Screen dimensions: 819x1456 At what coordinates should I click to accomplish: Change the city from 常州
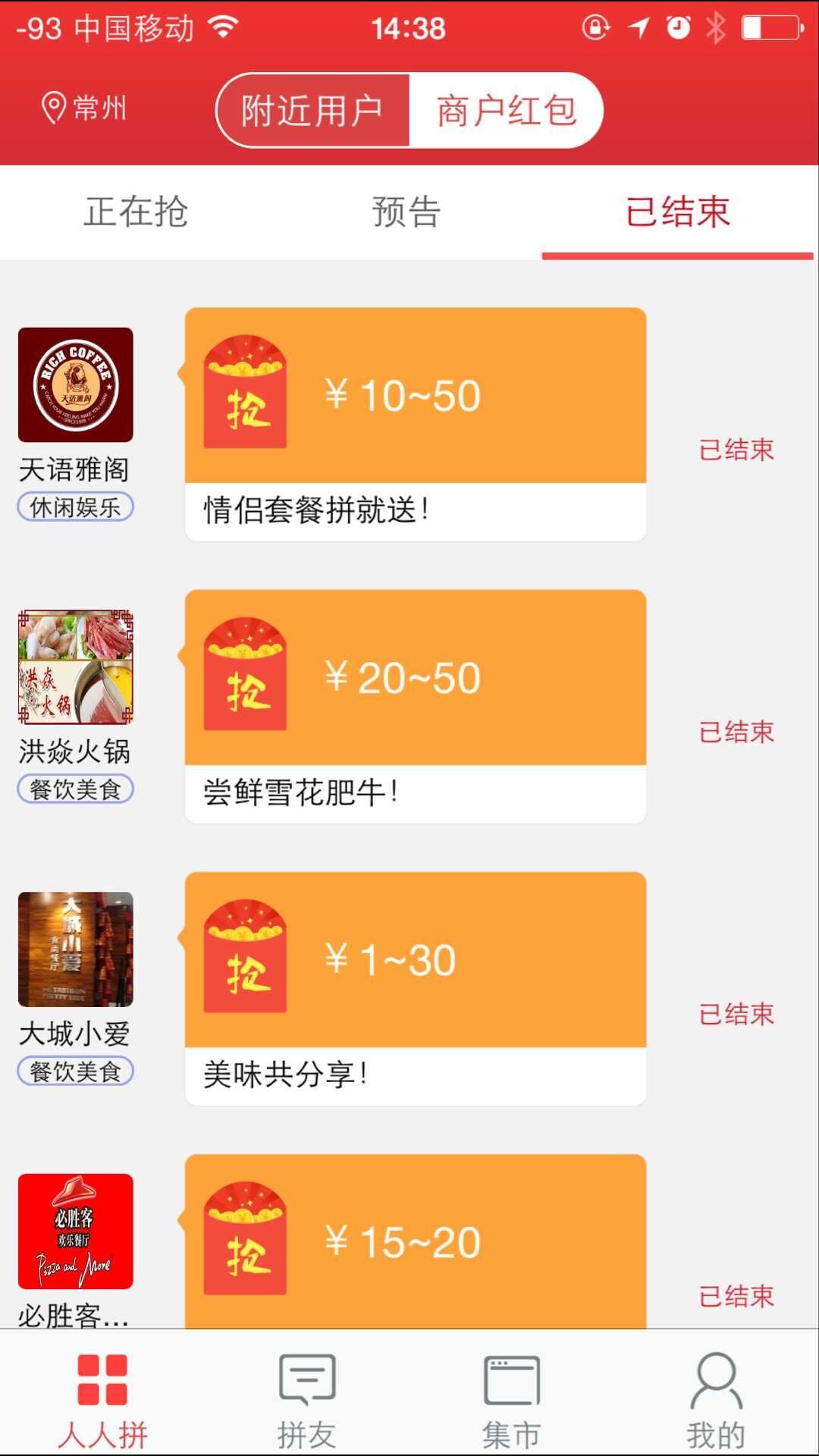pyautogui.click(x=84, y=108)
